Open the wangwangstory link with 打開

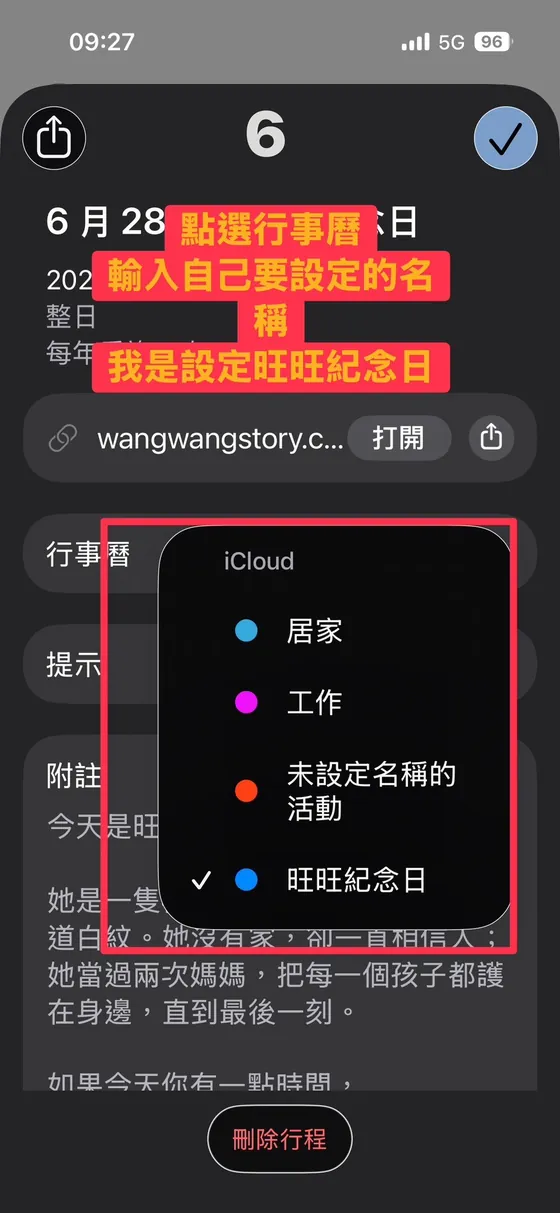[x=399, y=438]
